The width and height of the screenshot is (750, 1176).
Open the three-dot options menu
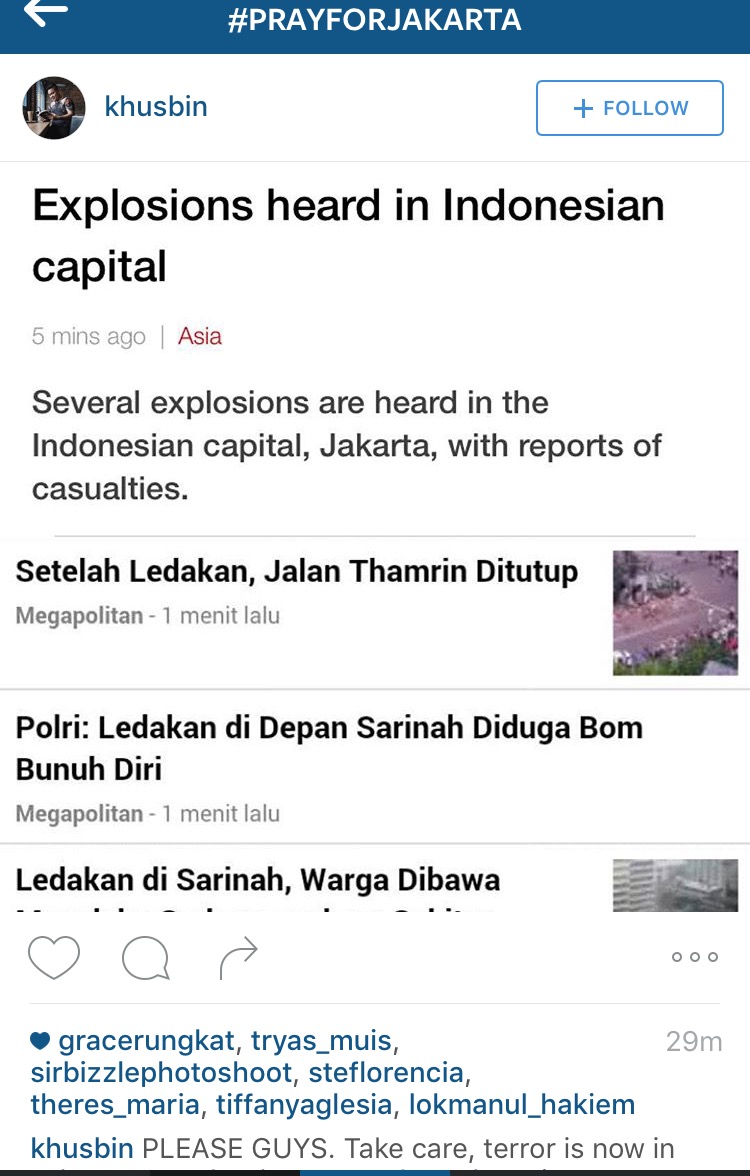tap(694, 957)
